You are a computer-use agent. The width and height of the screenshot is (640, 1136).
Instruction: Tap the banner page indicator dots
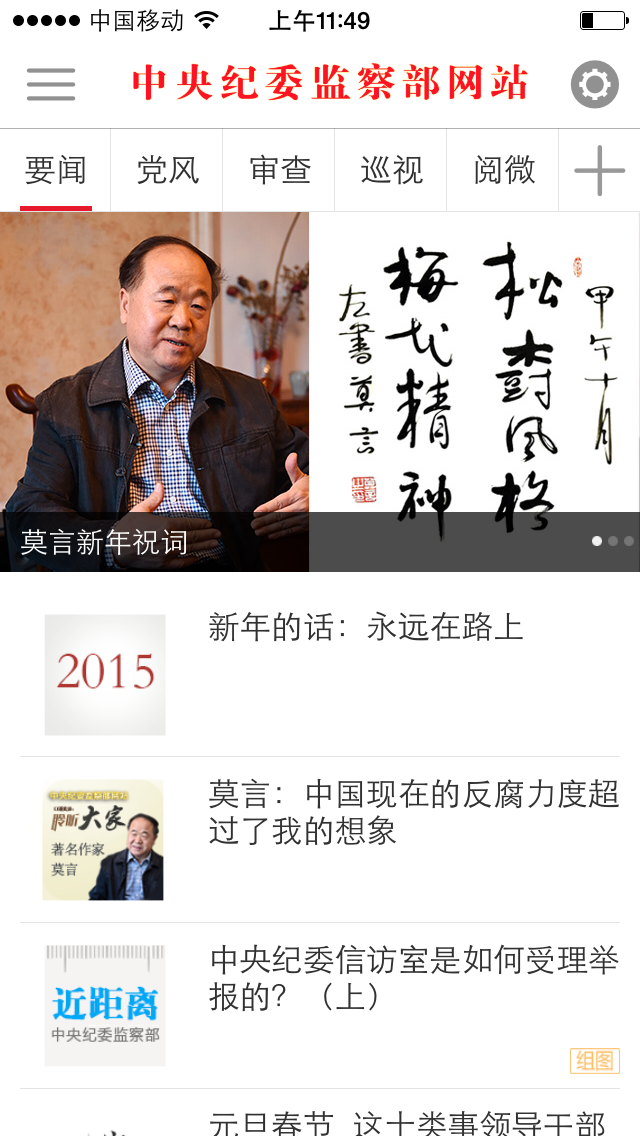[x=612, y=541]
